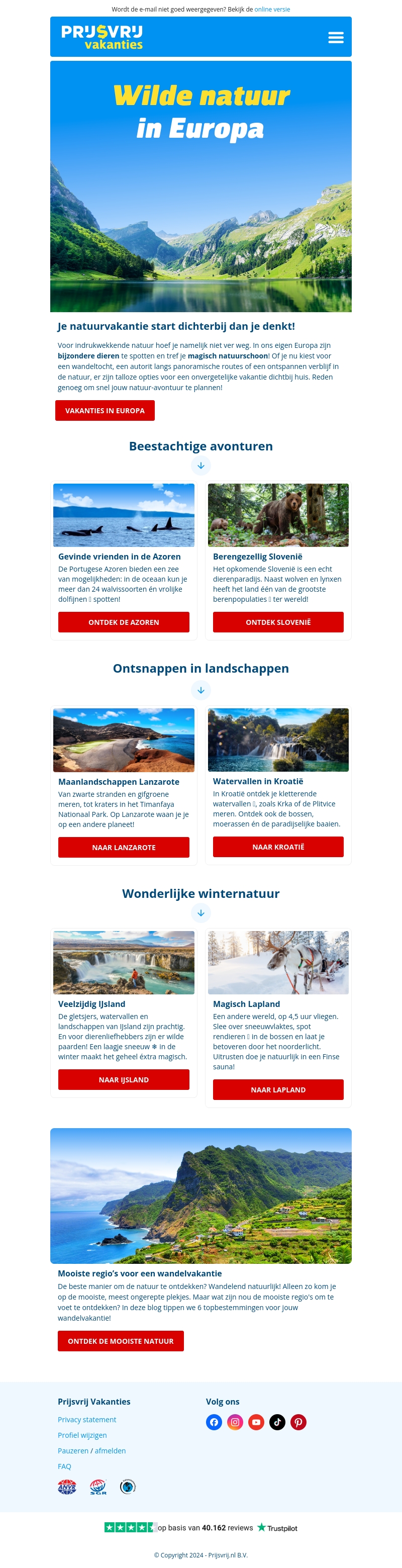Open the YouTube channel icon
This screenshot has width=402, height=1568.
[x=256, y=1422]
